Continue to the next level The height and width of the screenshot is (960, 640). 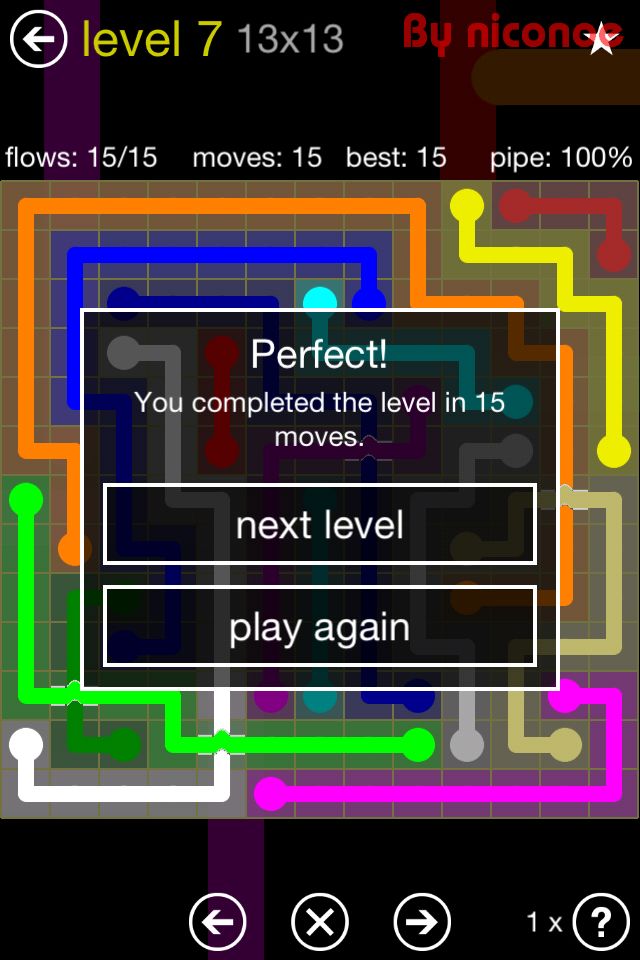320,525
